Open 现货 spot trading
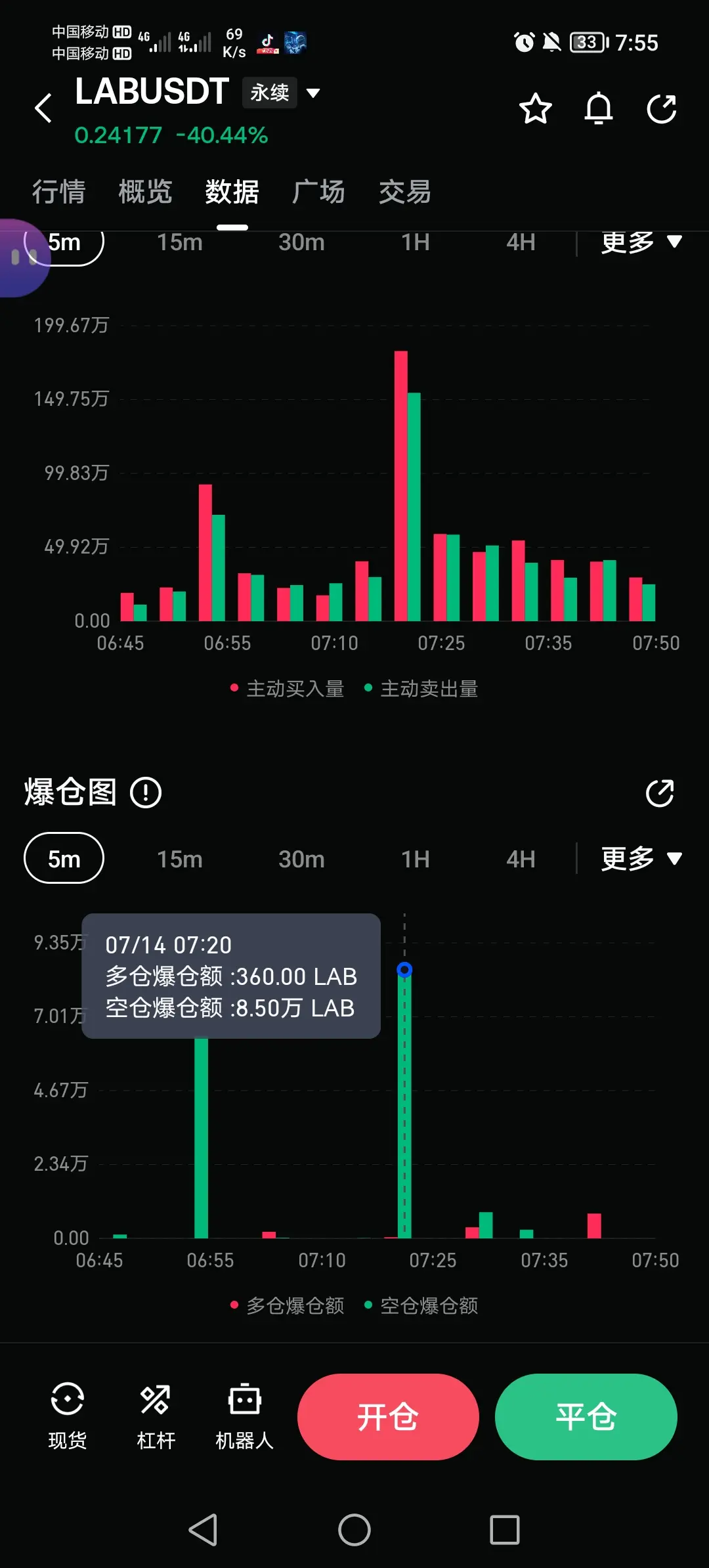 pos(67,1416)
